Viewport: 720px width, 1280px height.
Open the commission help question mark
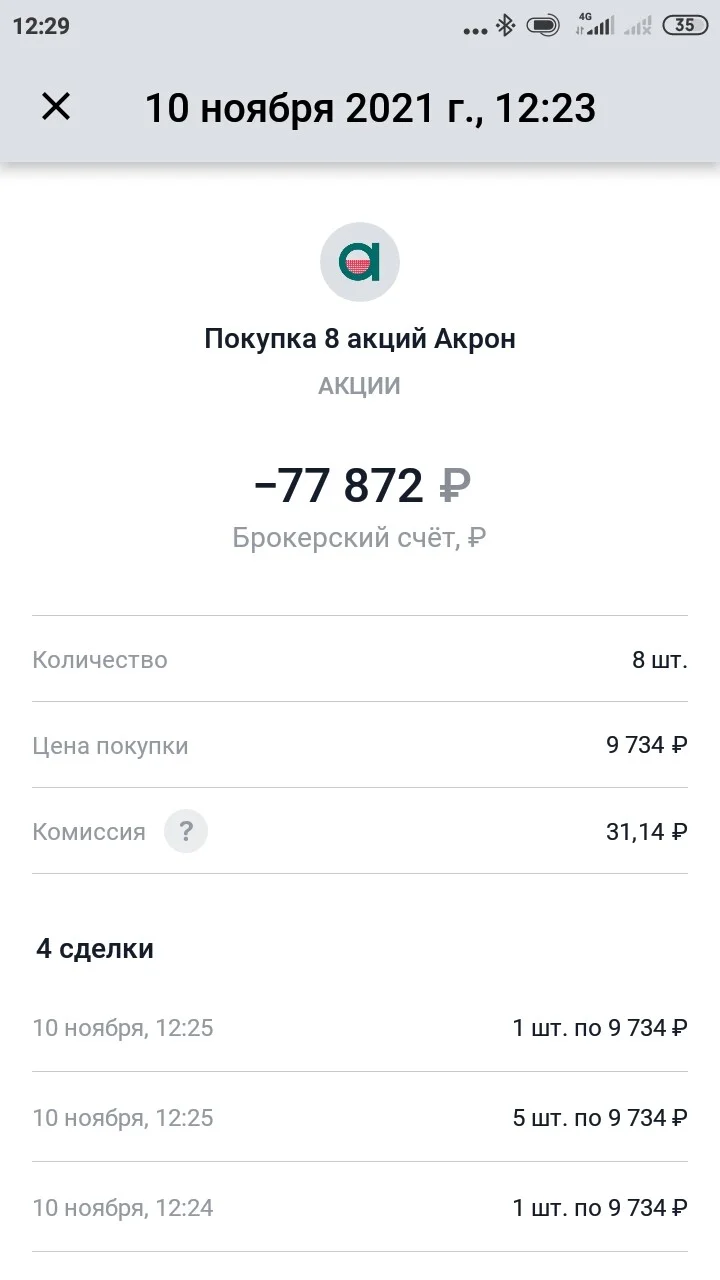(x=186, y=831)
